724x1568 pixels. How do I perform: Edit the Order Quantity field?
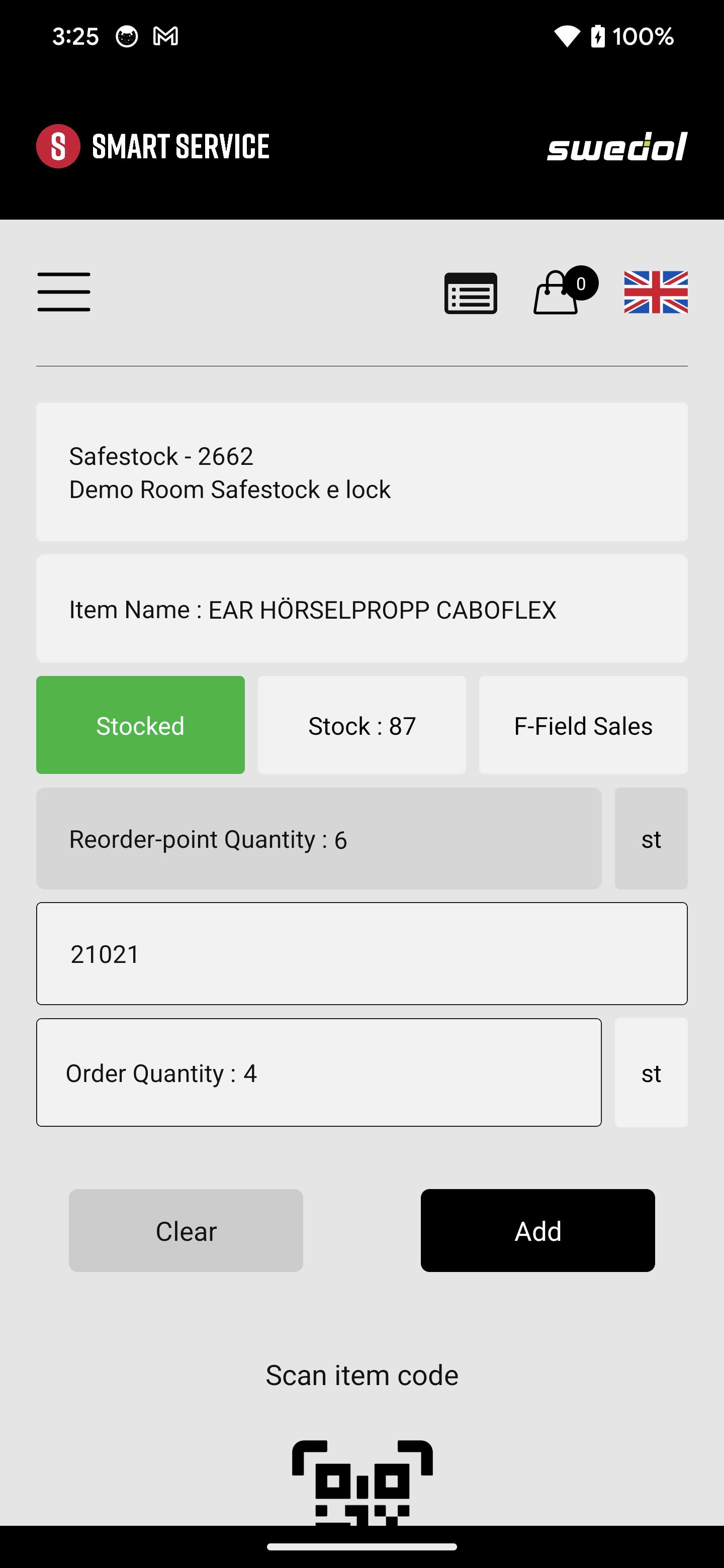pyautogui.click(x=318, y=1072)
